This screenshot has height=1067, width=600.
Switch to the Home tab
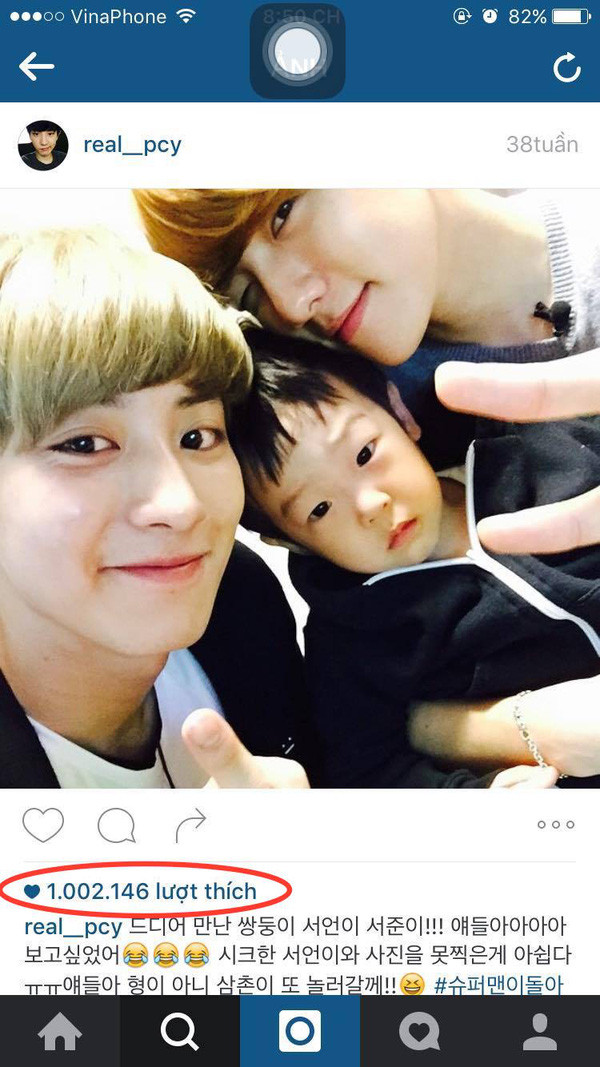60,1032
